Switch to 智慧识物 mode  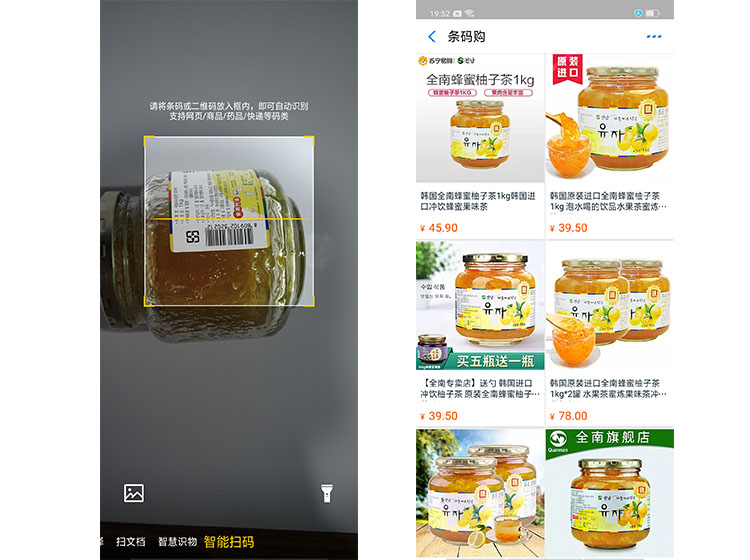[x=177, y=542]
